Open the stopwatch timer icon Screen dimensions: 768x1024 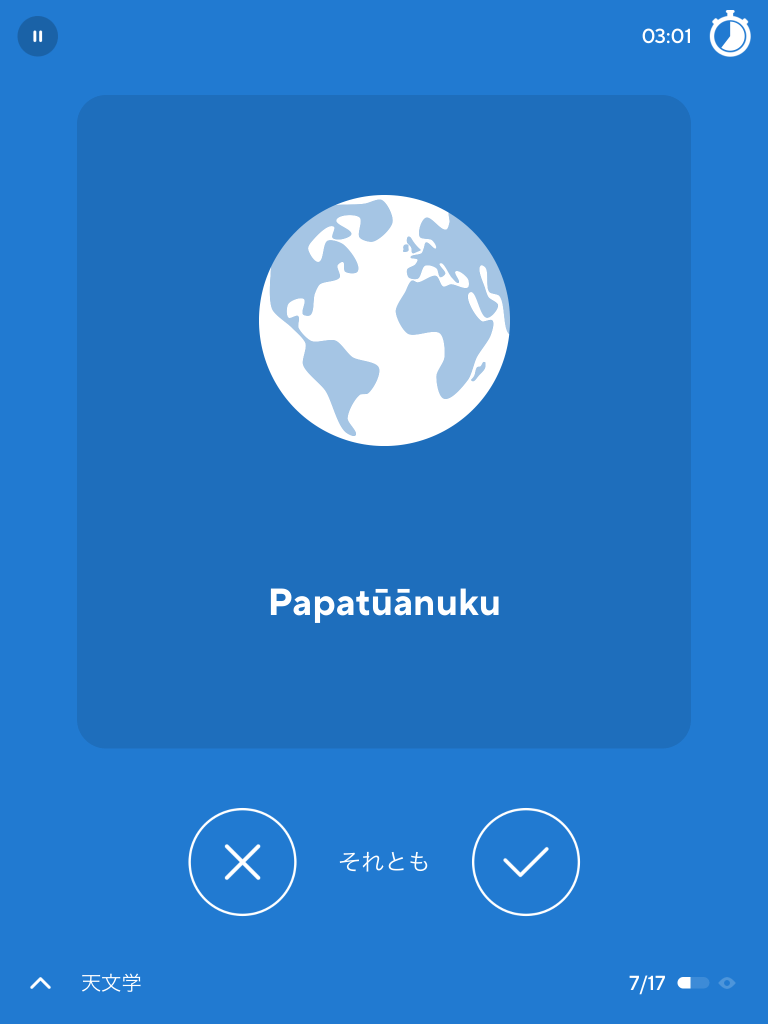pyautogui.click(x=730, y=35)
